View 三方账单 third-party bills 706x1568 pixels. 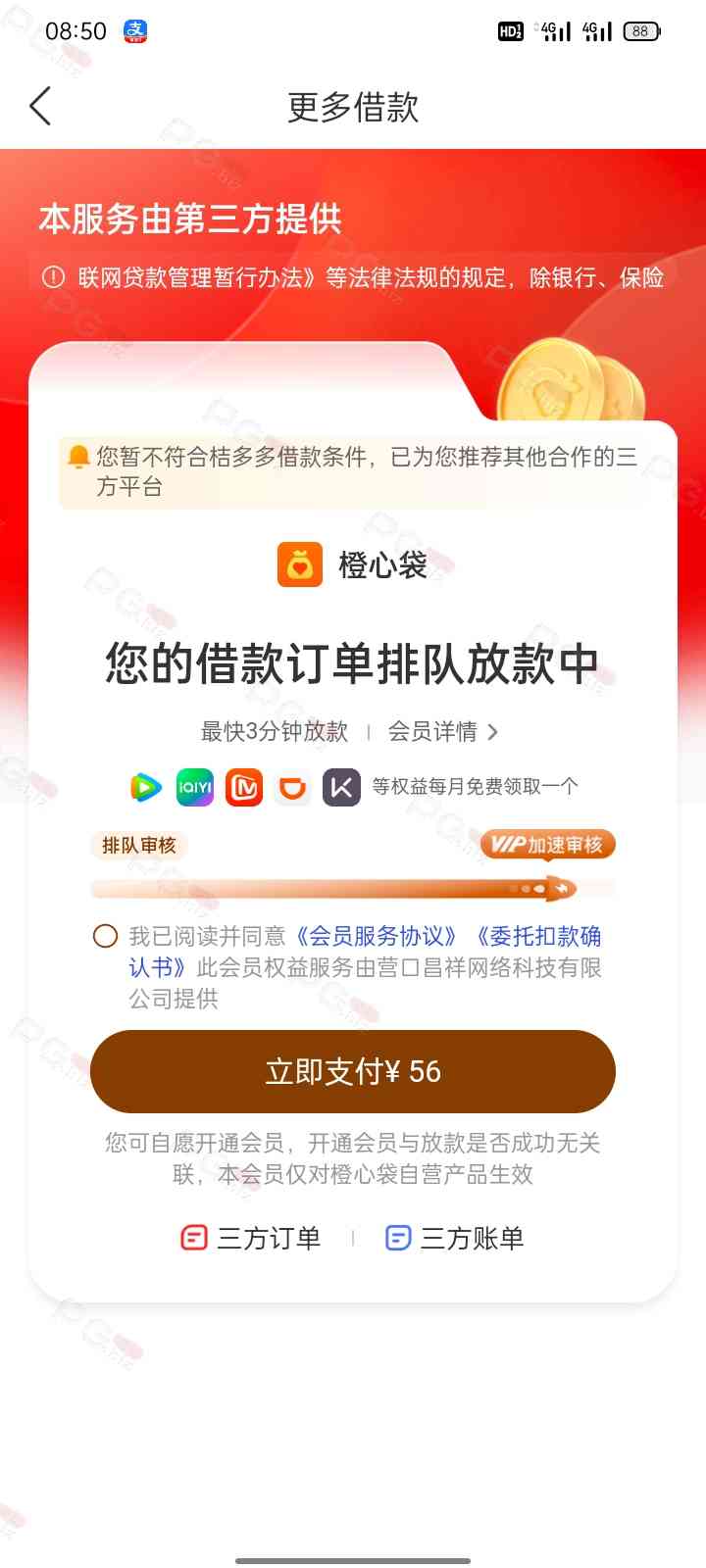click(x=455, y=1238)
